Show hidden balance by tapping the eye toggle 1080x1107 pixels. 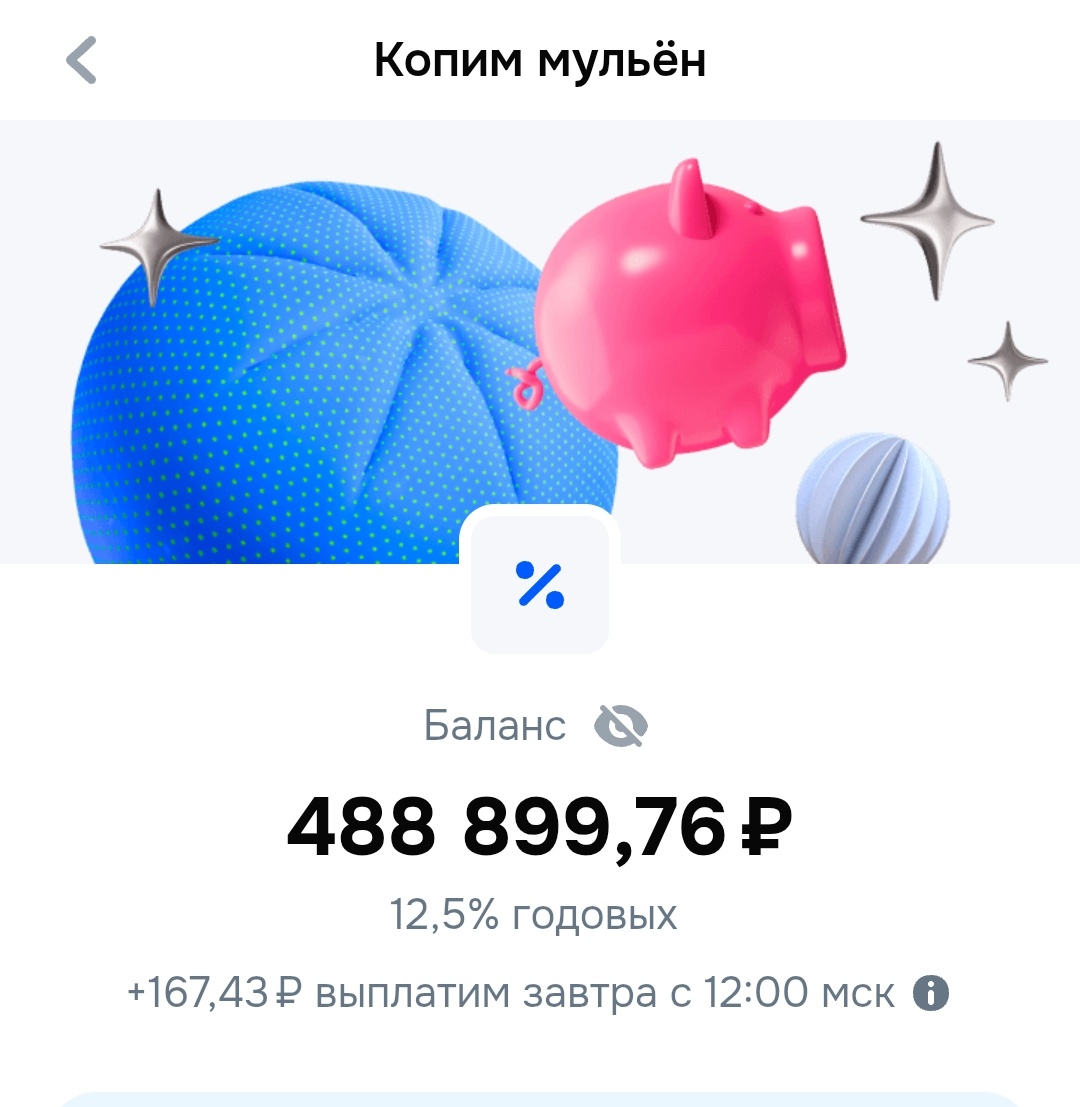click(622, 726)
